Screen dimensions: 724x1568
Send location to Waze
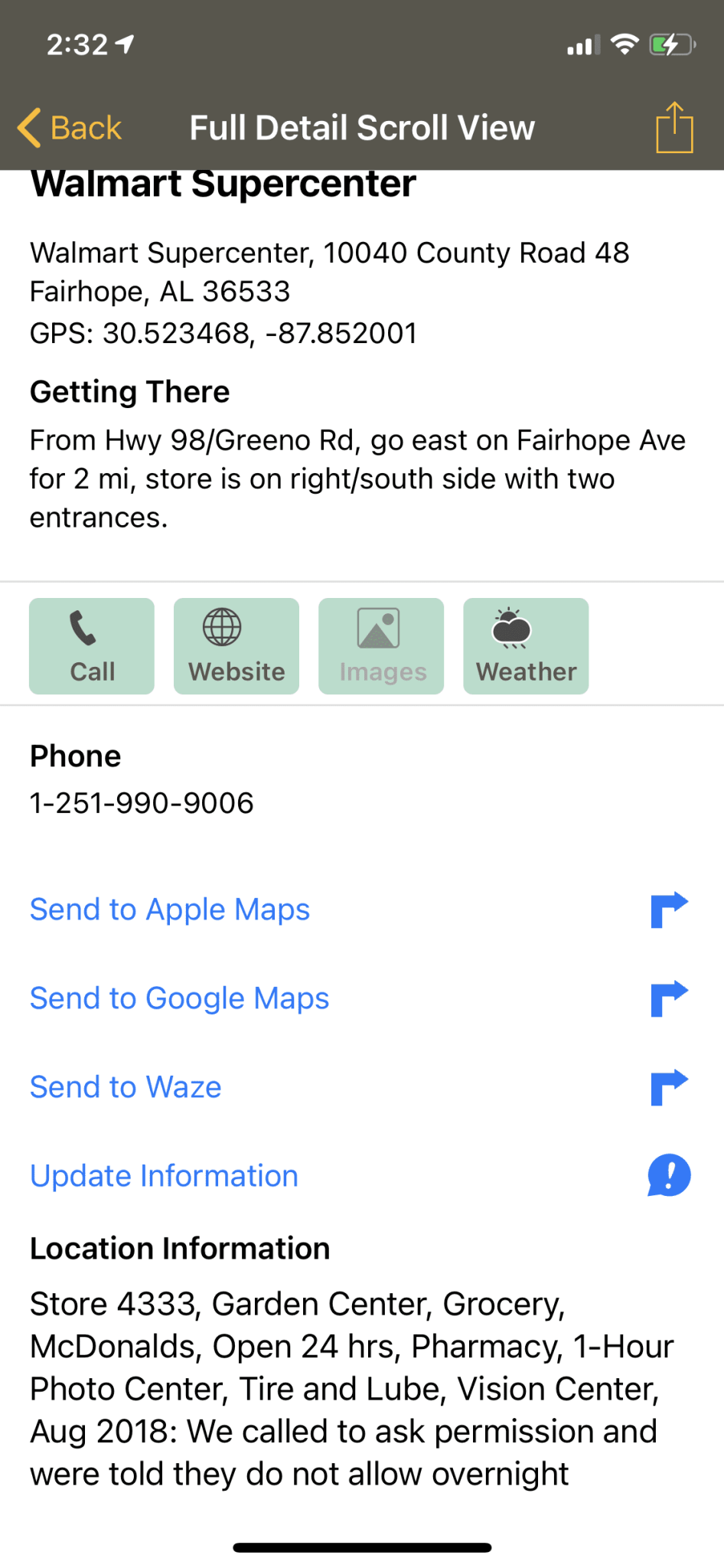(126, 1087)
